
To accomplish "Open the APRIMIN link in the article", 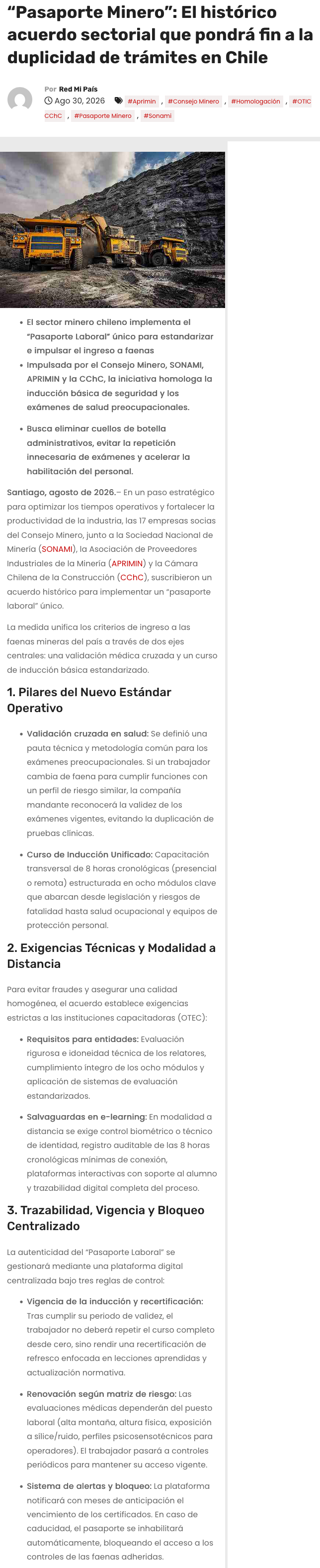I will coord(127,564).
